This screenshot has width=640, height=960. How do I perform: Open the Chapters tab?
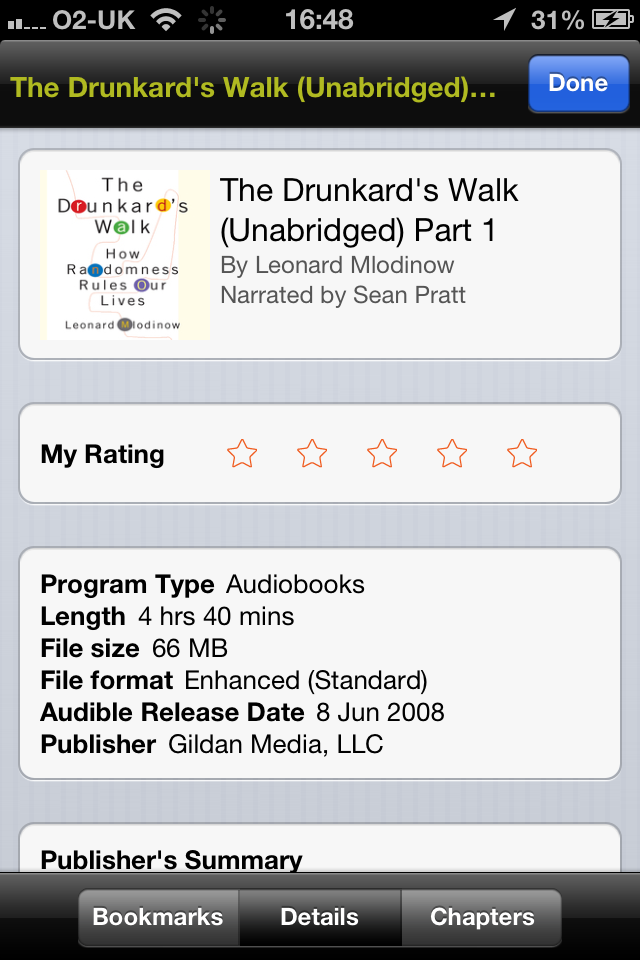(x=482, y=917)
